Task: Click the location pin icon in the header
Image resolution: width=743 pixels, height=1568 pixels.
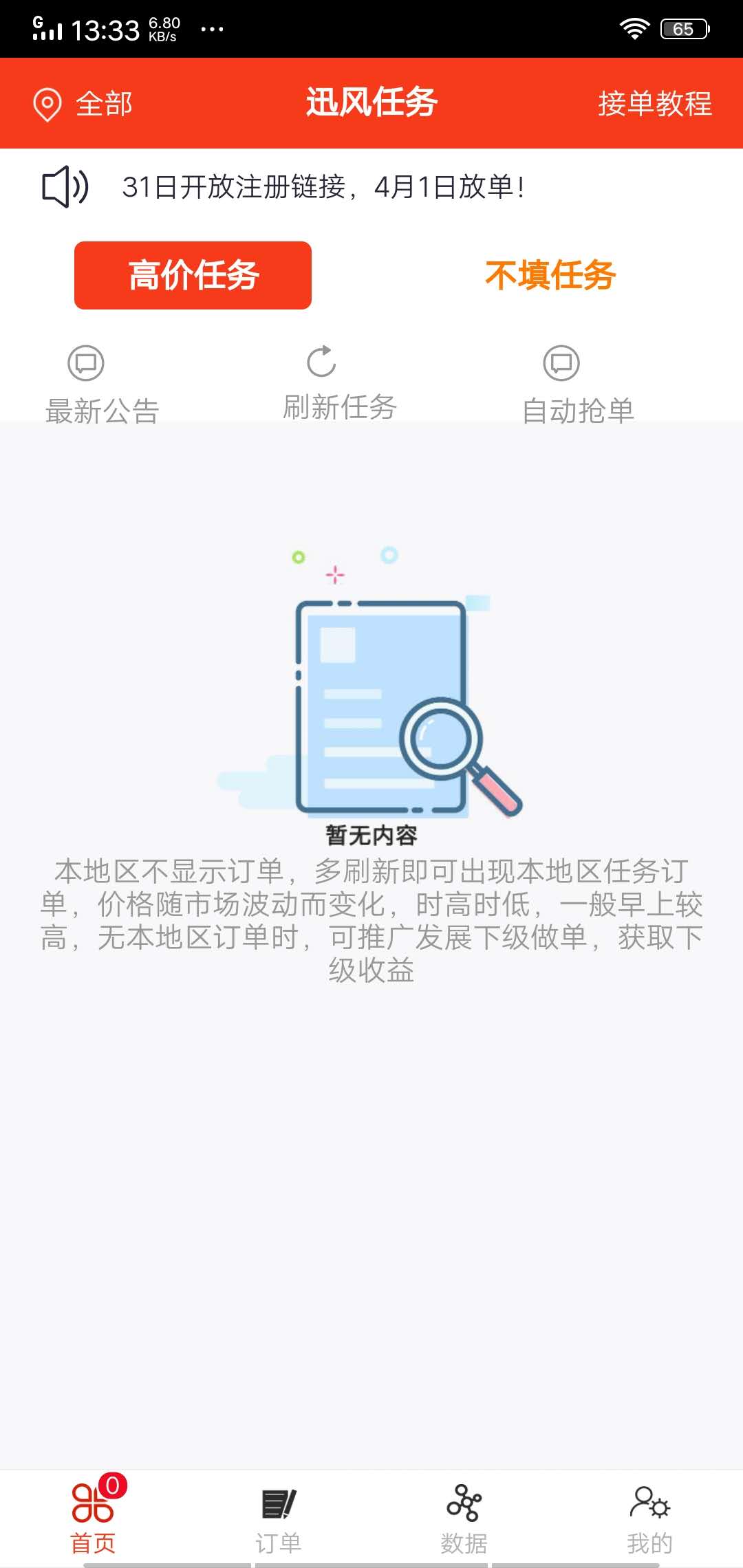Action: (x=46, y=104)
